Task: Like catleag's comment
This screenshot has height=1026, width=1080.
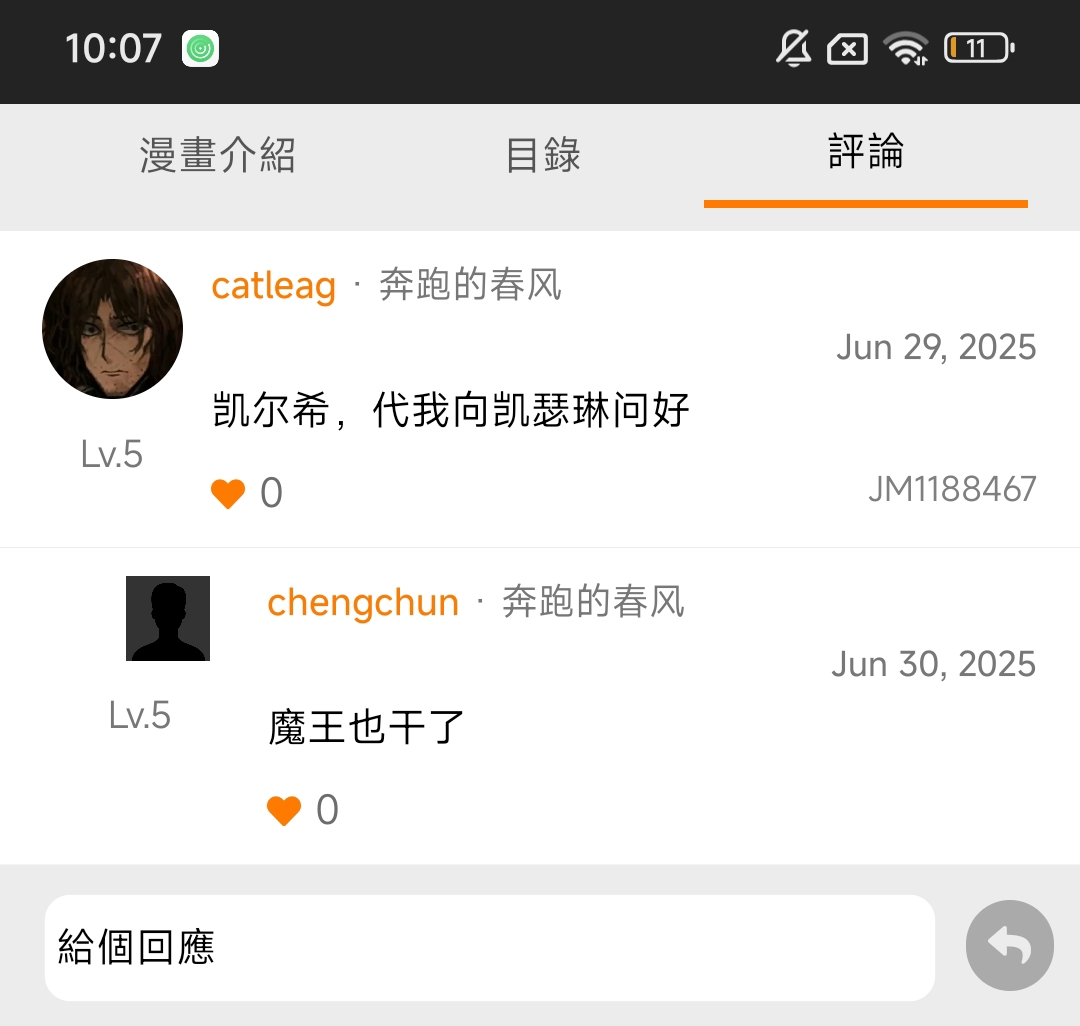Action: point(228,493)
